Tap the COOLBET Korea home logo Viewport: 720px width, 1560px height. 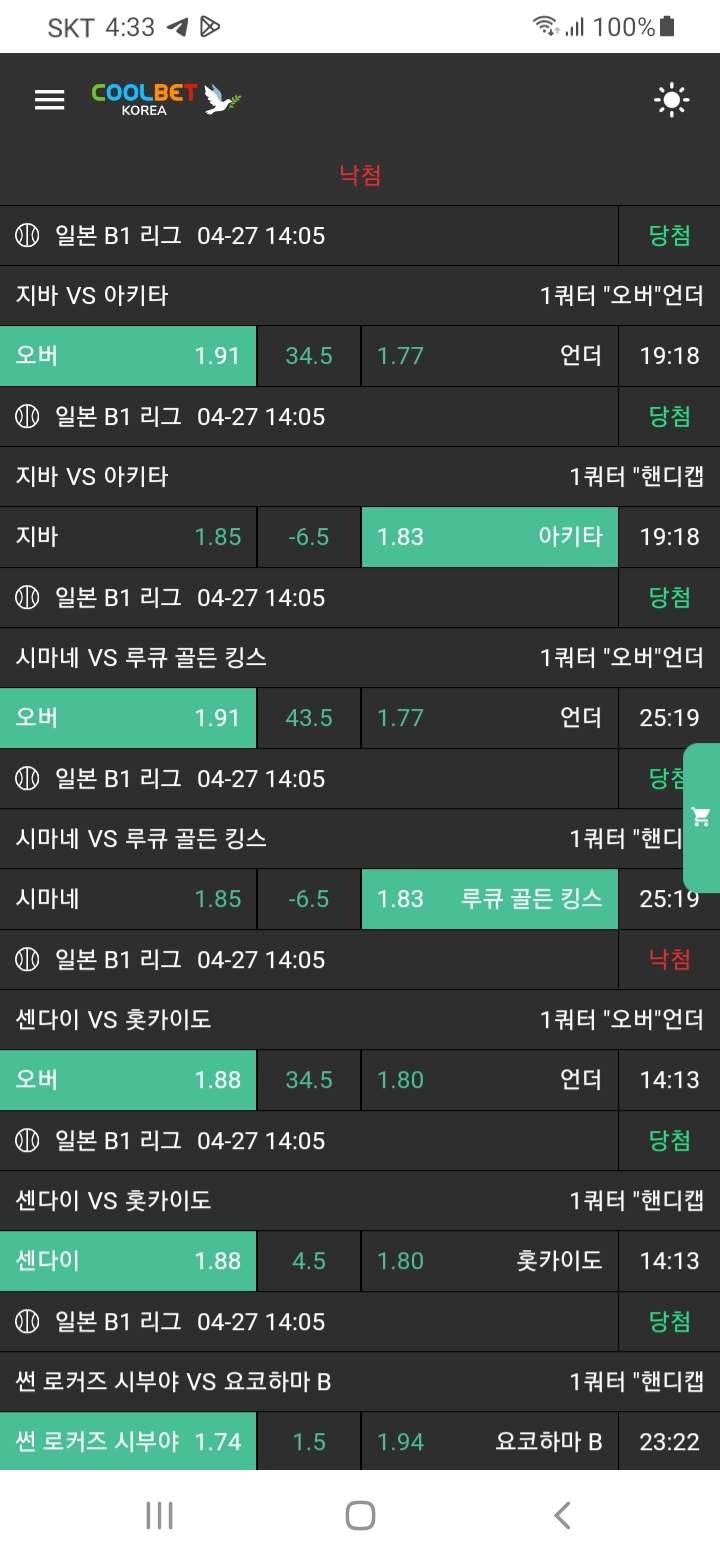[166, 99]
